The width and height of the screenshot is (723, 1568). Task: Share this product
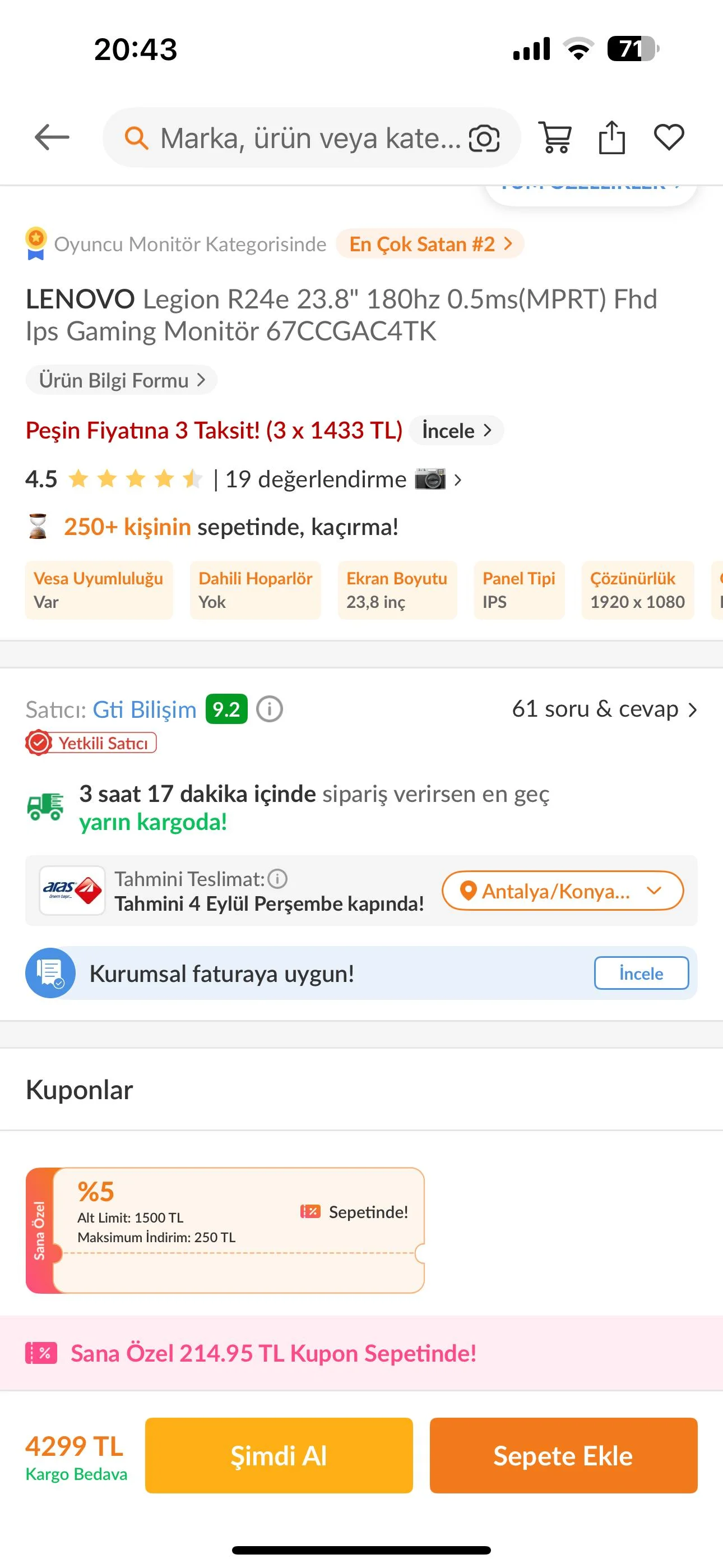click(x=611, y=137)
